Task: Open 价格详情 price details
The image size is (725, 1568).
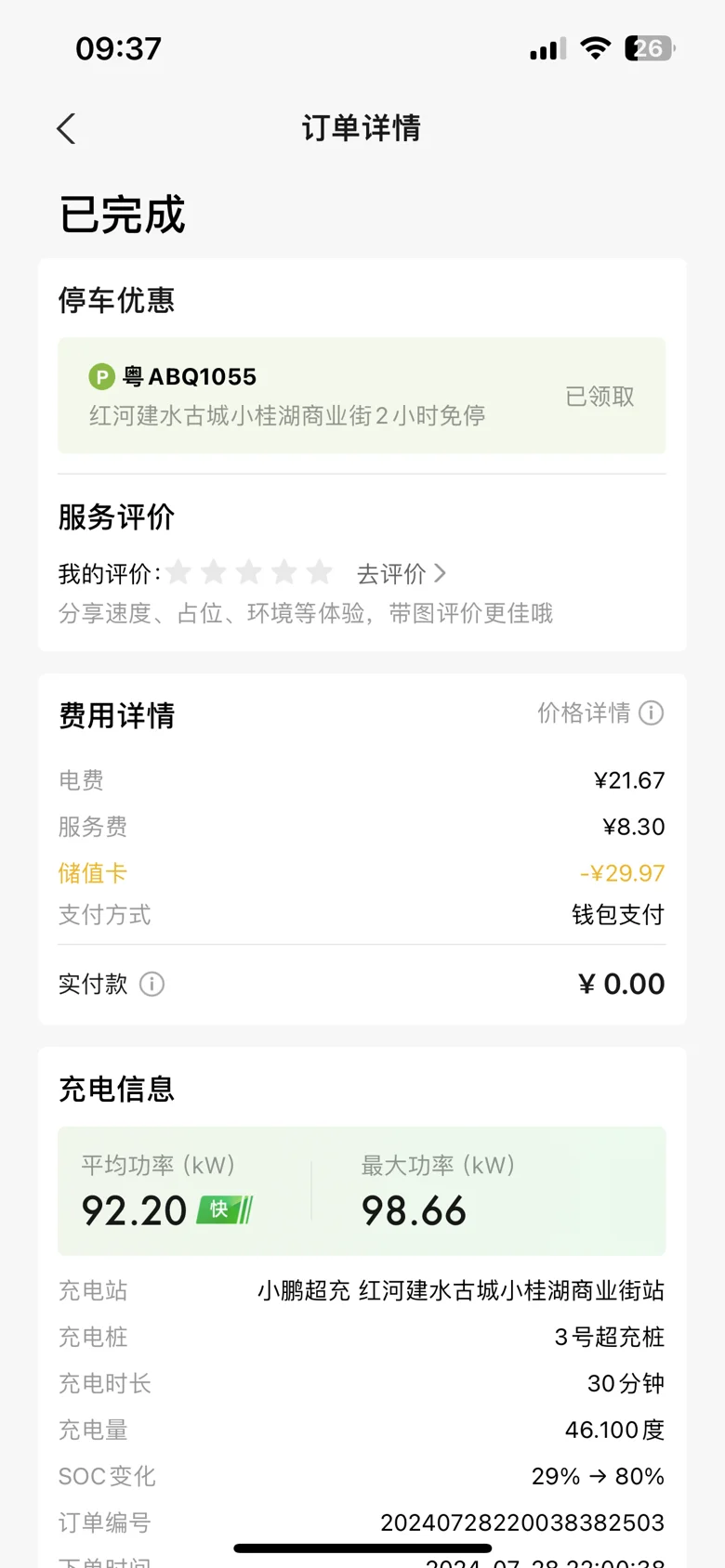Action: pos(600,712)
